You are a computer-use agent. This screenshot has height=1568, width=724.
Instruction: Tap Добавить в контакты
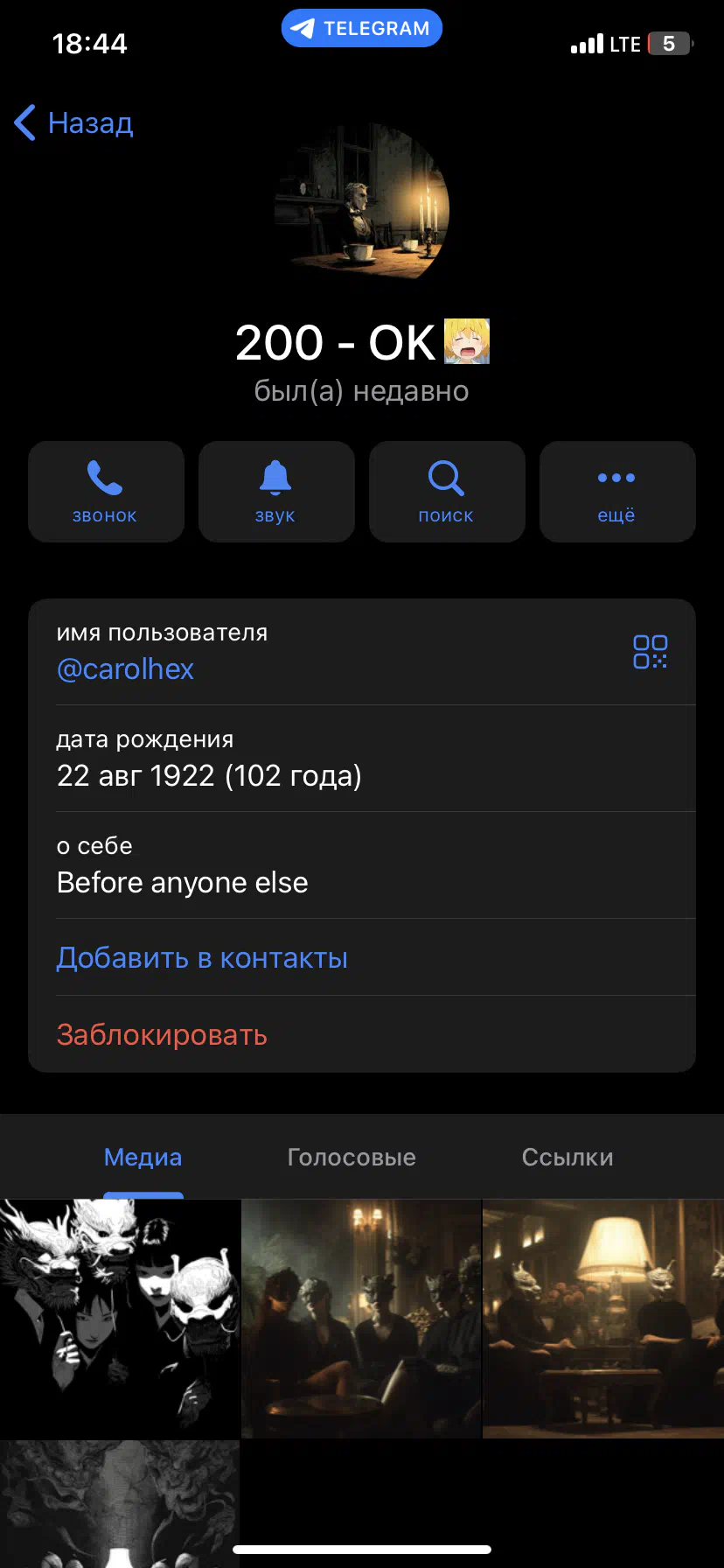point(202,958)
